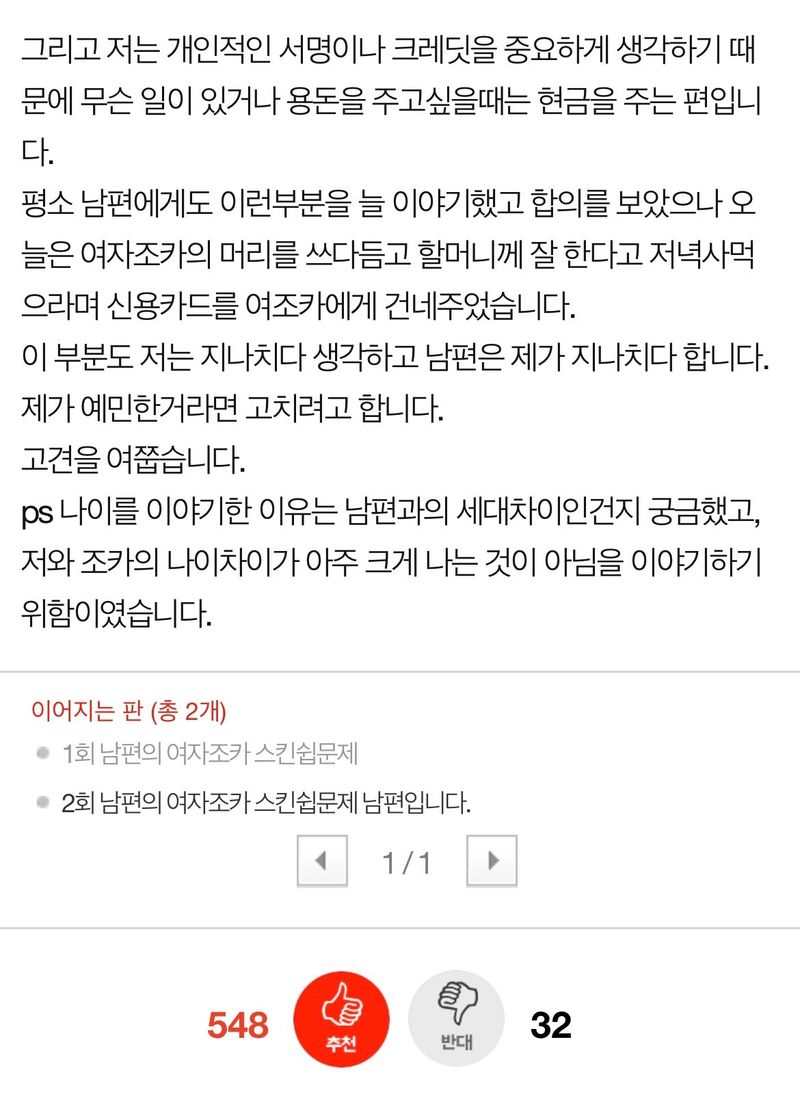Image resolution: width=800 pixels, height=1100 pixels.
Task: Go to next page of linked posts
Action: [492, 861]
